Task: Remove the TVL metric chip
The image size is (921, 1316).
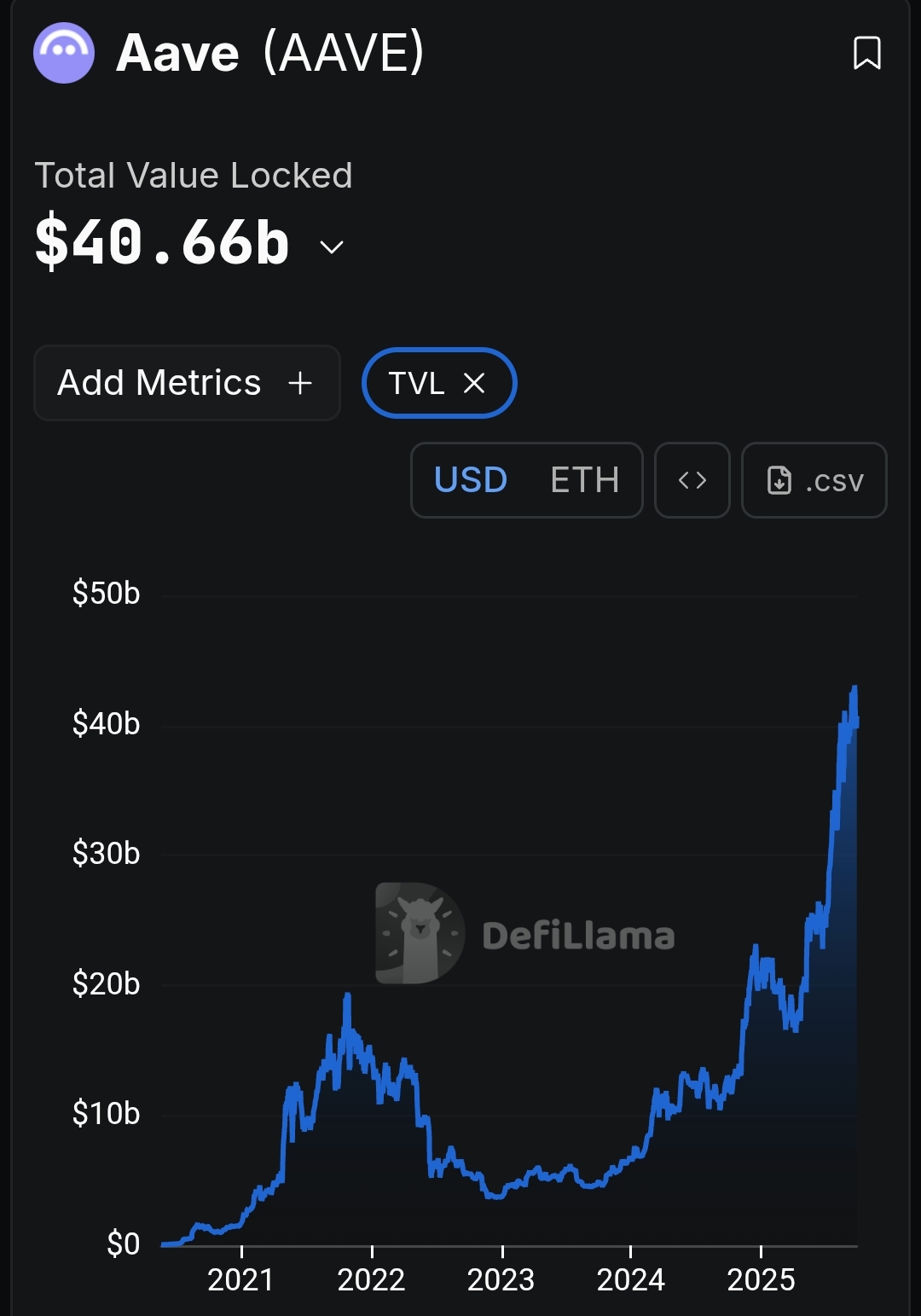Action: 474,384
